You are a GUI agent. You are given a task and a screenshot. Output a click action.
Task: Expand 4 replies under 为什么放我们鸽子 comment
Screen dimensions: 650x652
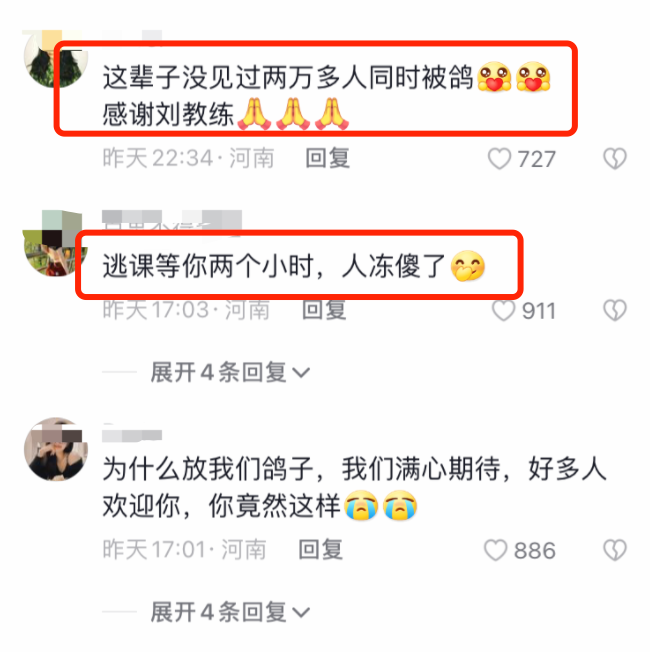[x=230, y=611]
